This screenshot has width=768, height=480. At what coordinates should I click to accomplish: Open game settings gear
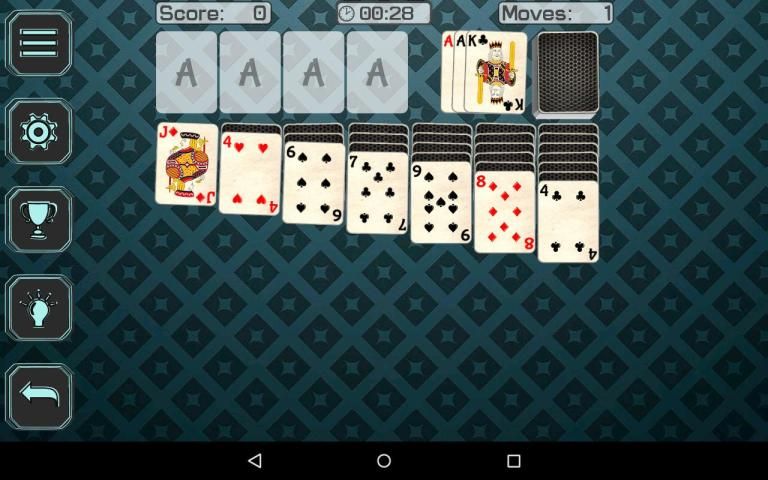point(39,131)
